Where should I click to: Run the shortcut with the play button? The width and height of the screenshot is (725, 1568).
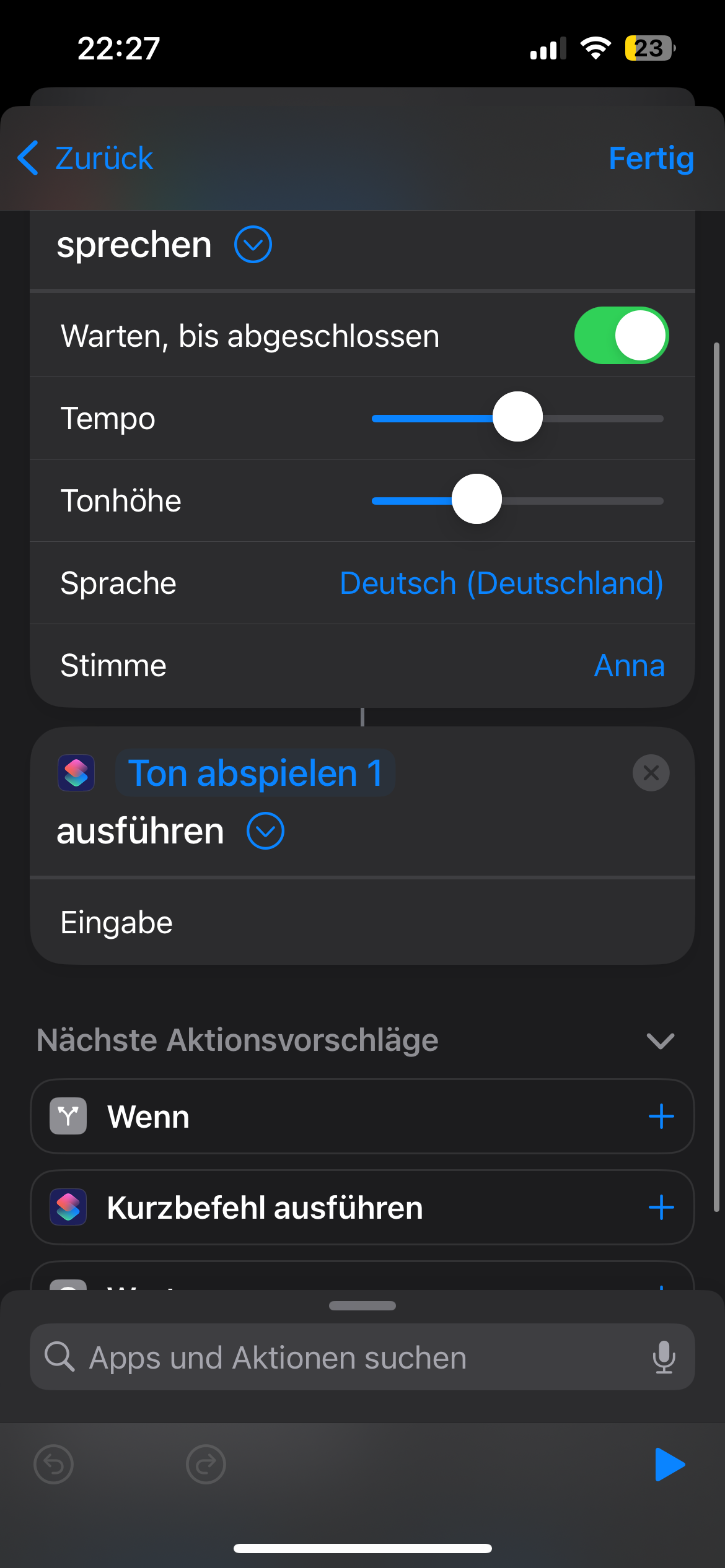(x=669, y=1465)
